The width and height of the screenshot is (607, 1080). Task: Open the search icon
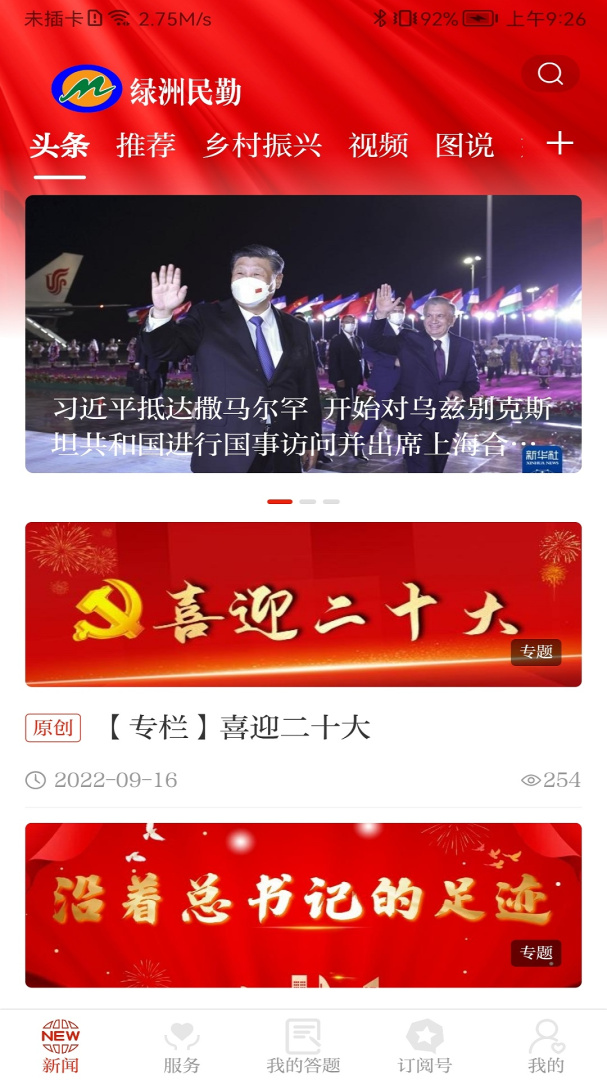point(550,74)
